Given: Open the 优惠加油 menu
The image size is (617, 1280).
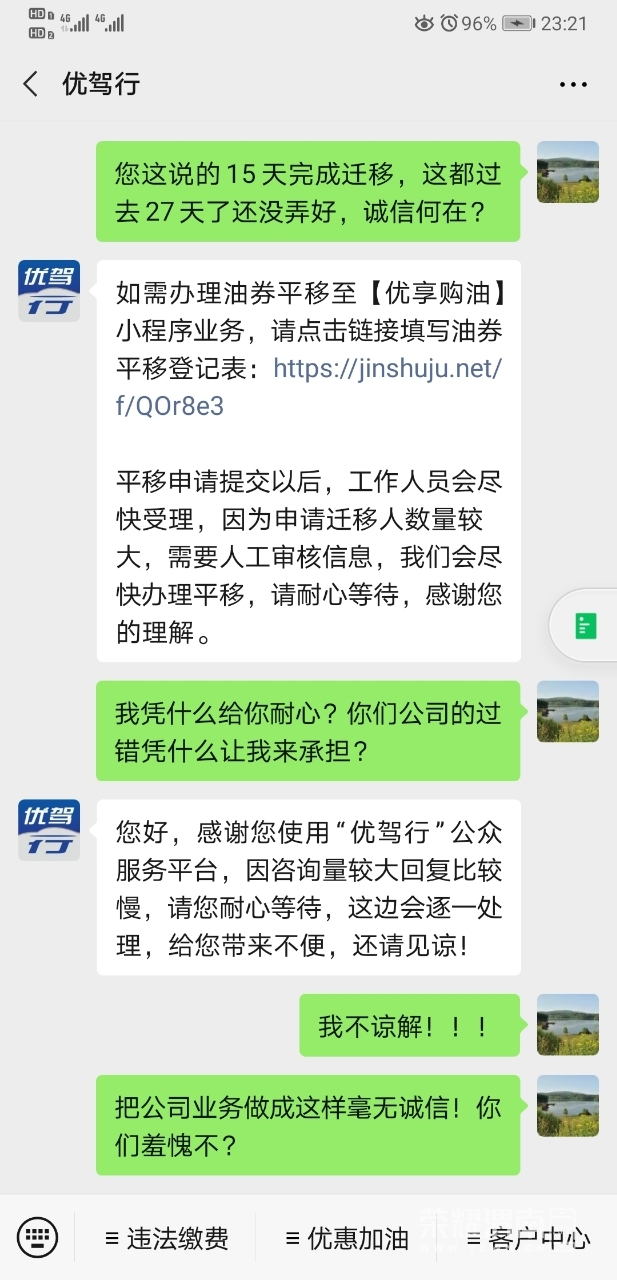Looking at the screenshot, I should 347,1239.
